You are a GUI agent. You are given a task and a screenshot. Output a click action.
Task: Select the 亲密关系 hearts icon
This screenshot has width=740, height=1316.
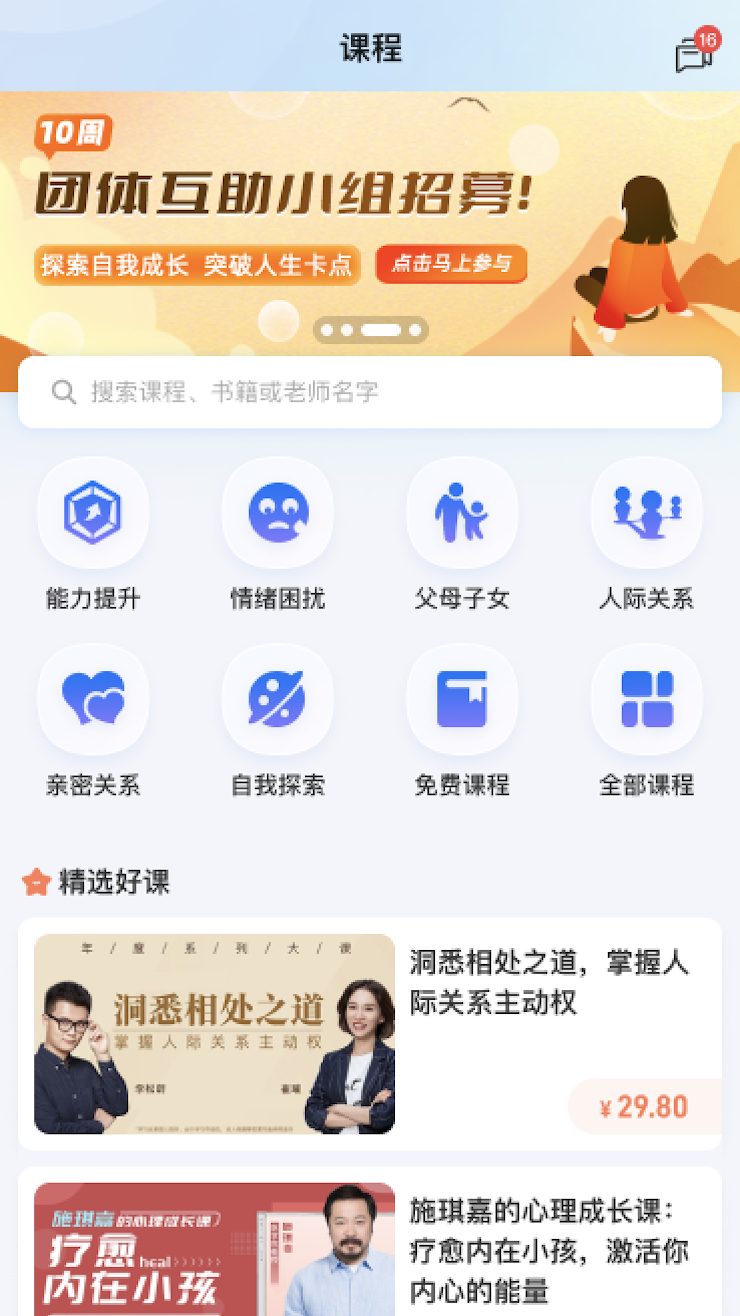click(x=93, y=699)
